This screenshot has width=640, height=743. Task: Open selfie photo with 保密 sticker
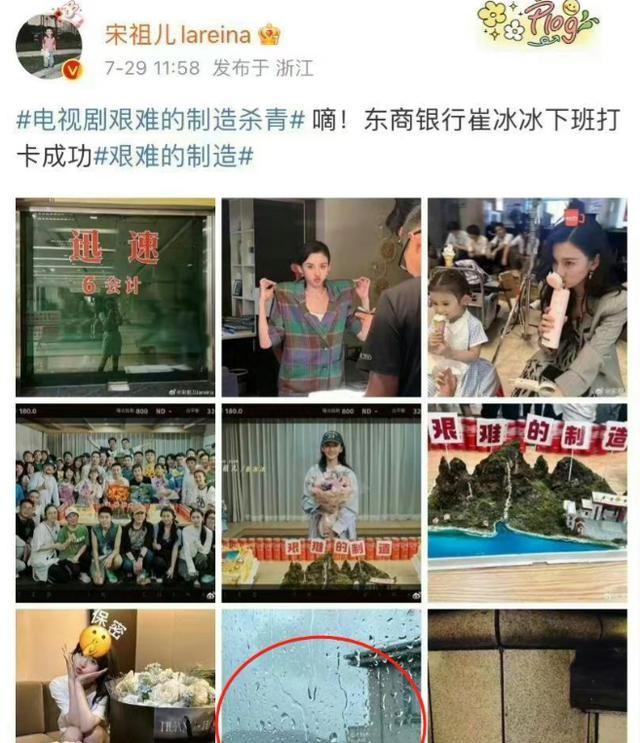[x=115, y=676]
